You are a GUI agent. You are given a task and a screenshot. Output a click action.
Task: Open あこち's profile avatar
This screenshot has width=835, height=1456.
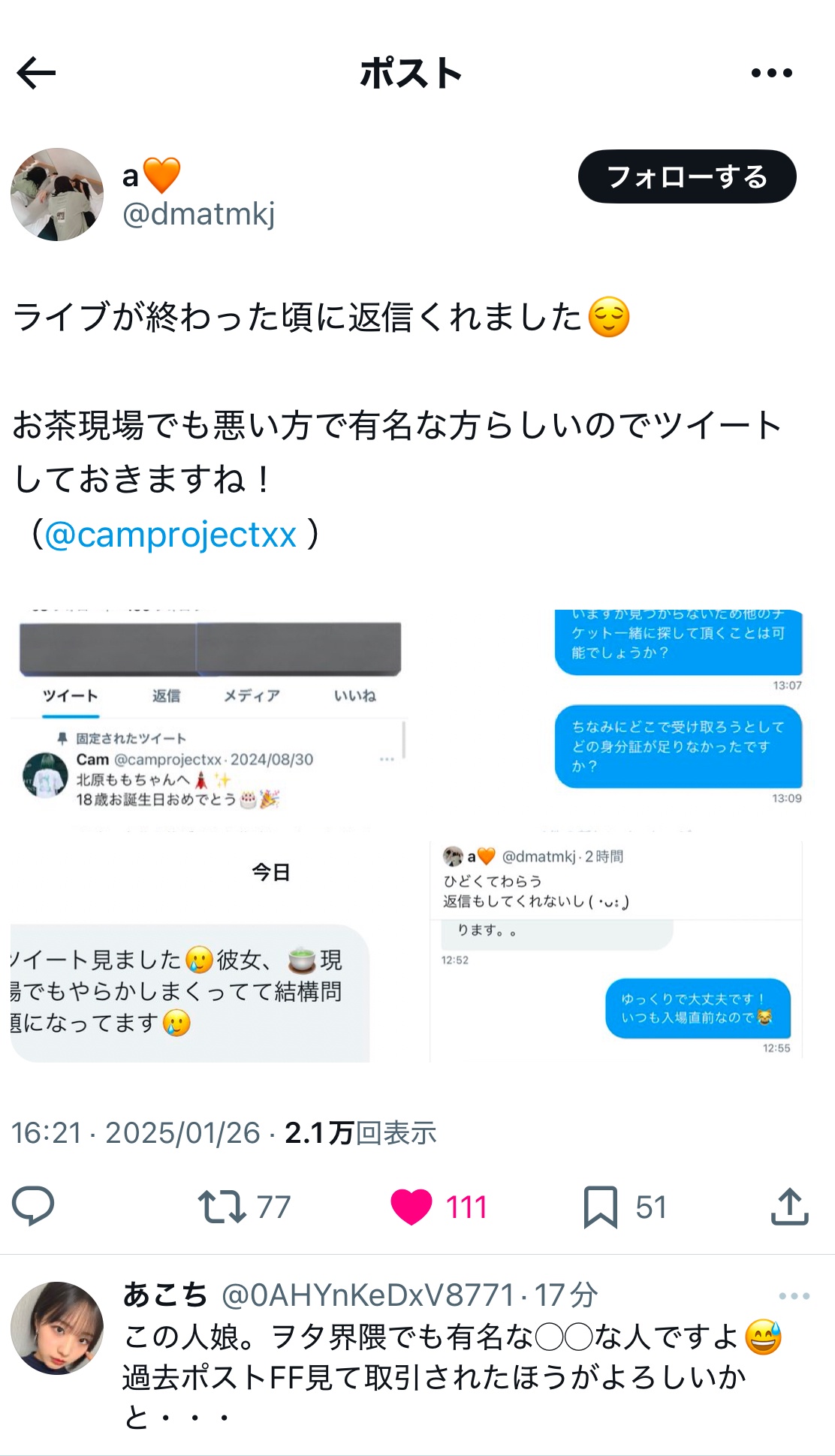coord(57,1328)
